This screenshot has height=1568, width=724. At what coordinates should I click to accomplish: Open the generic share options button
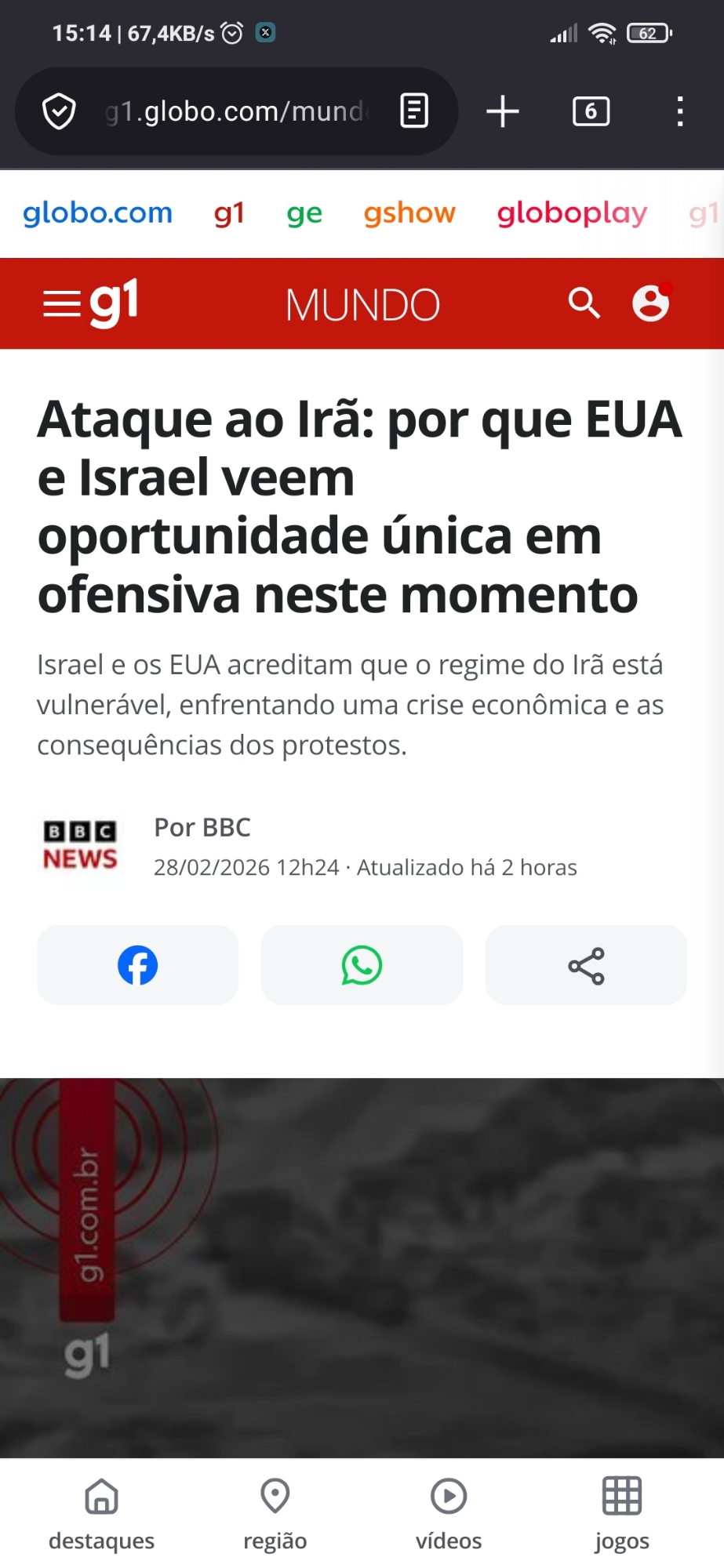tap(586, 965)
